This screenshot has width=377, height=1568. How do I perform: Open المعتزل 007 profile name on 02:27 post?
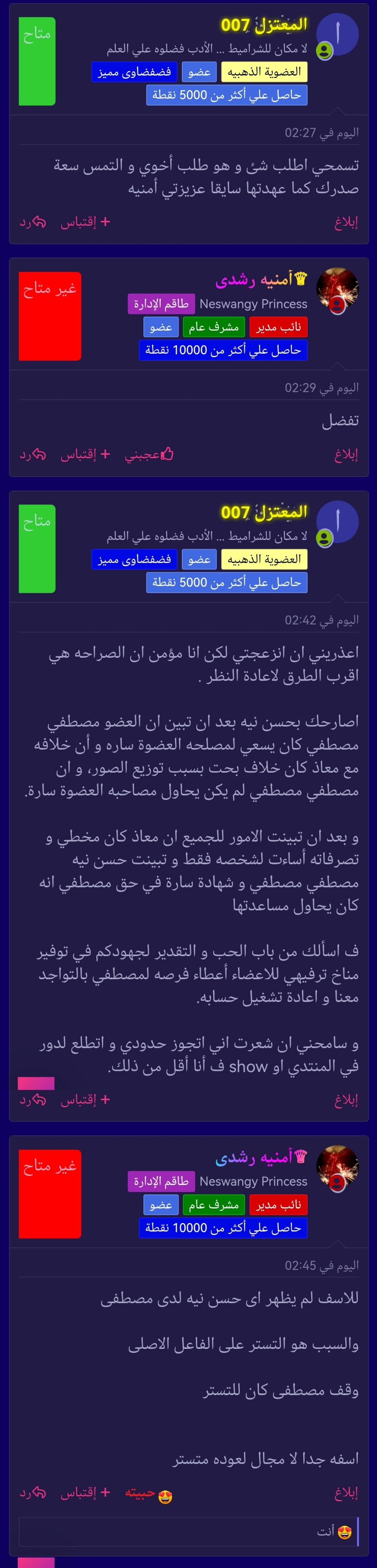click(264, 25)
